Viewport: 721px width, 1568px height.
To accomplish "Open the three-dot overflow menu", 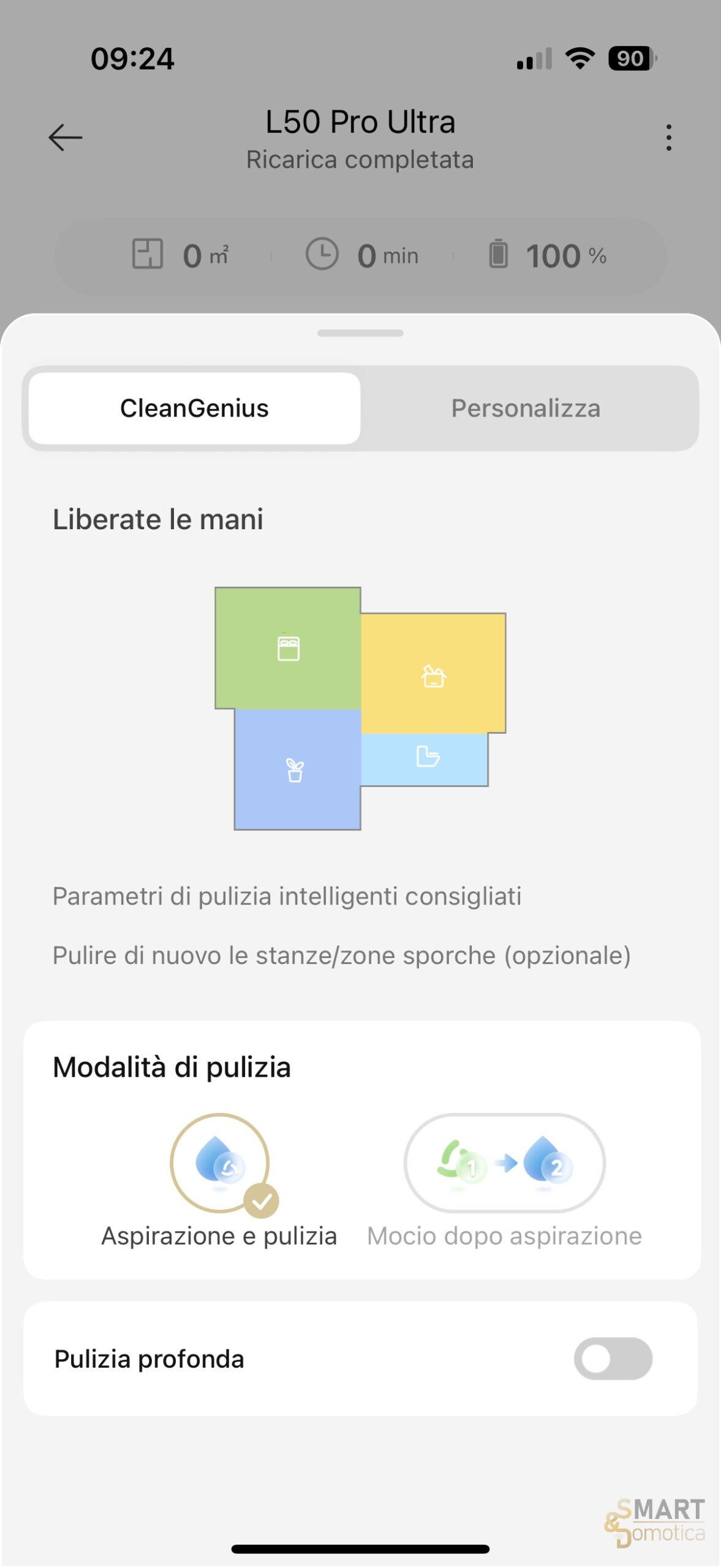I will [x=668, y=137].
